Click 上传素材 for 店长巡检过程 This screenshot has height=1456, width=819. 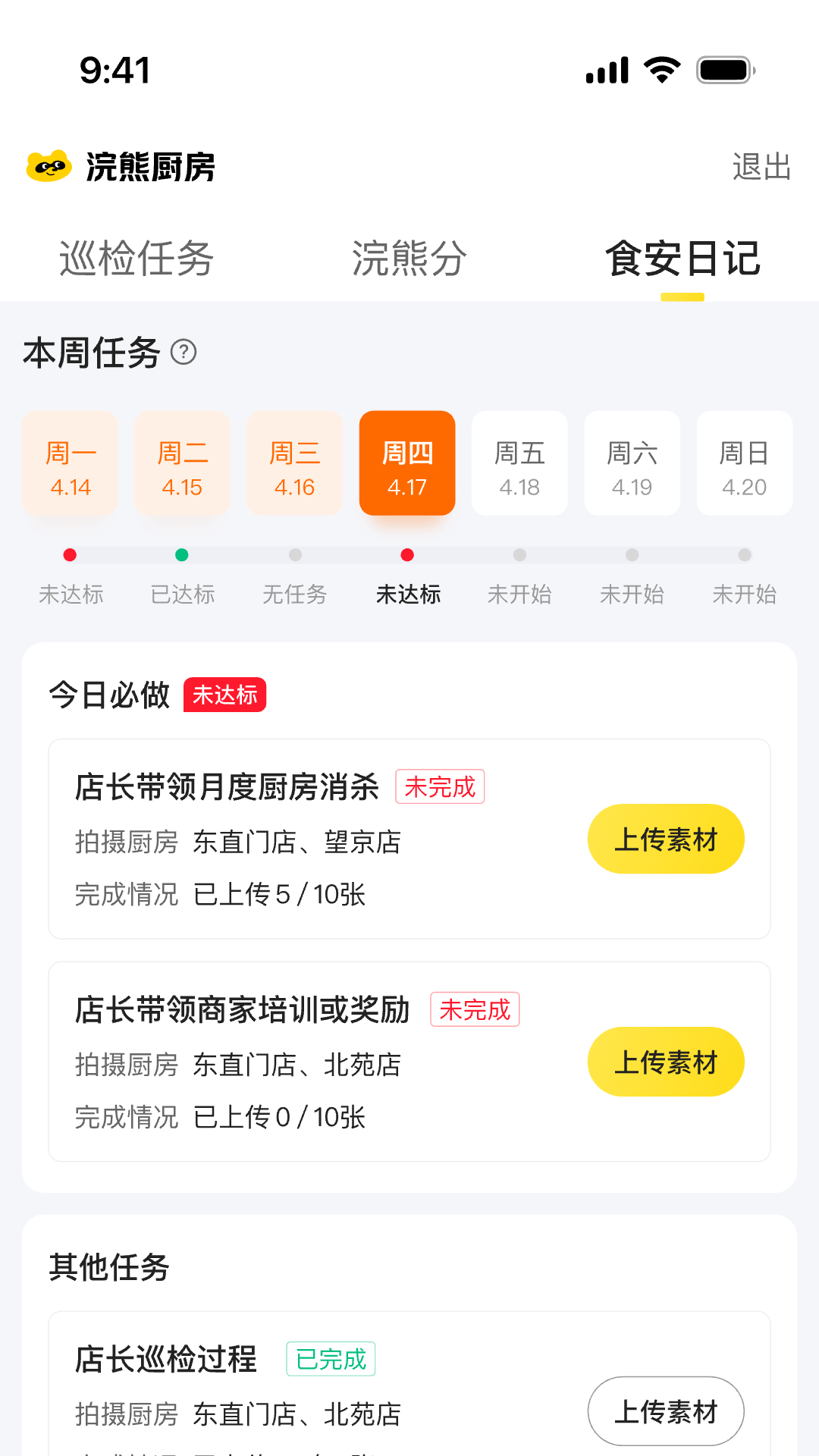coord(666,1410)
